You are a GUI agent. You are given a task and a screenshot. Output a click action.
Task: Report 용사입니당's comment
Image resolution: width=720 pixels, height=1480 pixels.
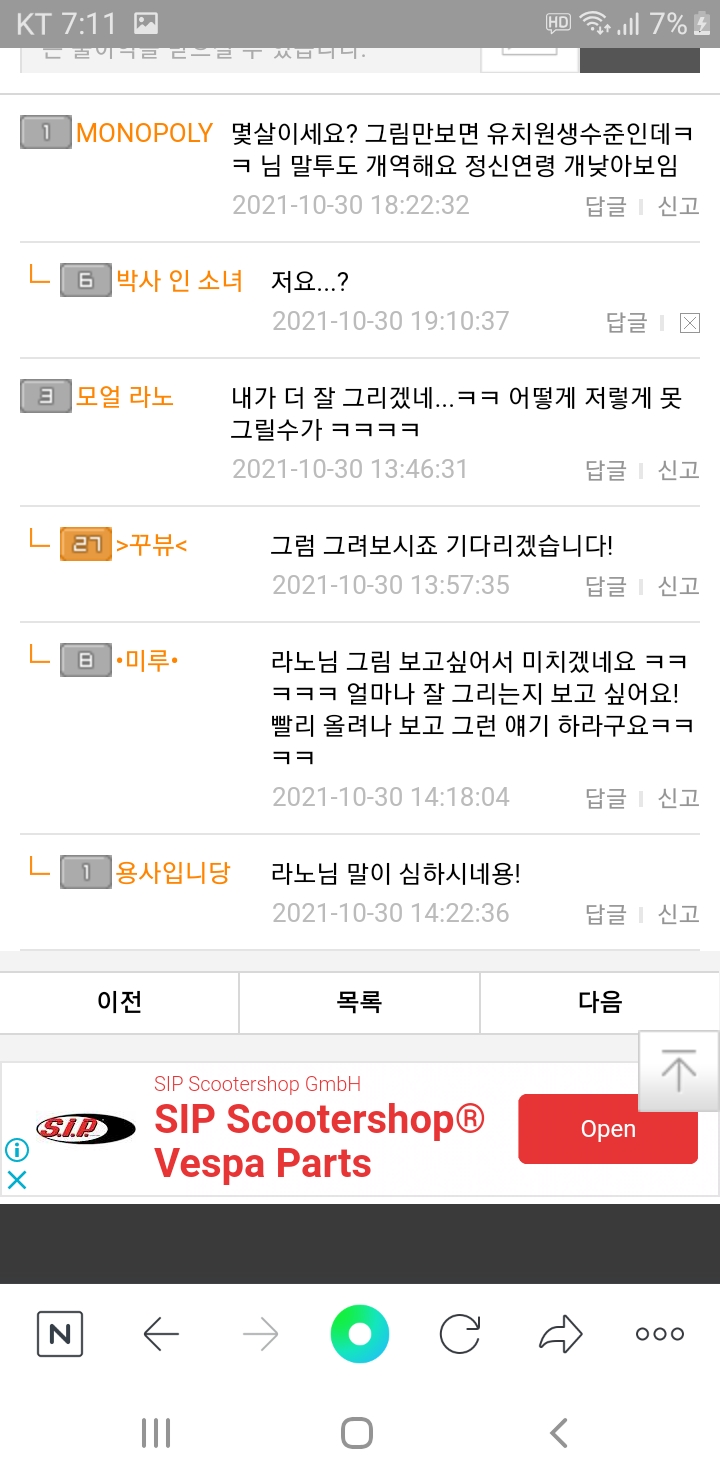678,914
